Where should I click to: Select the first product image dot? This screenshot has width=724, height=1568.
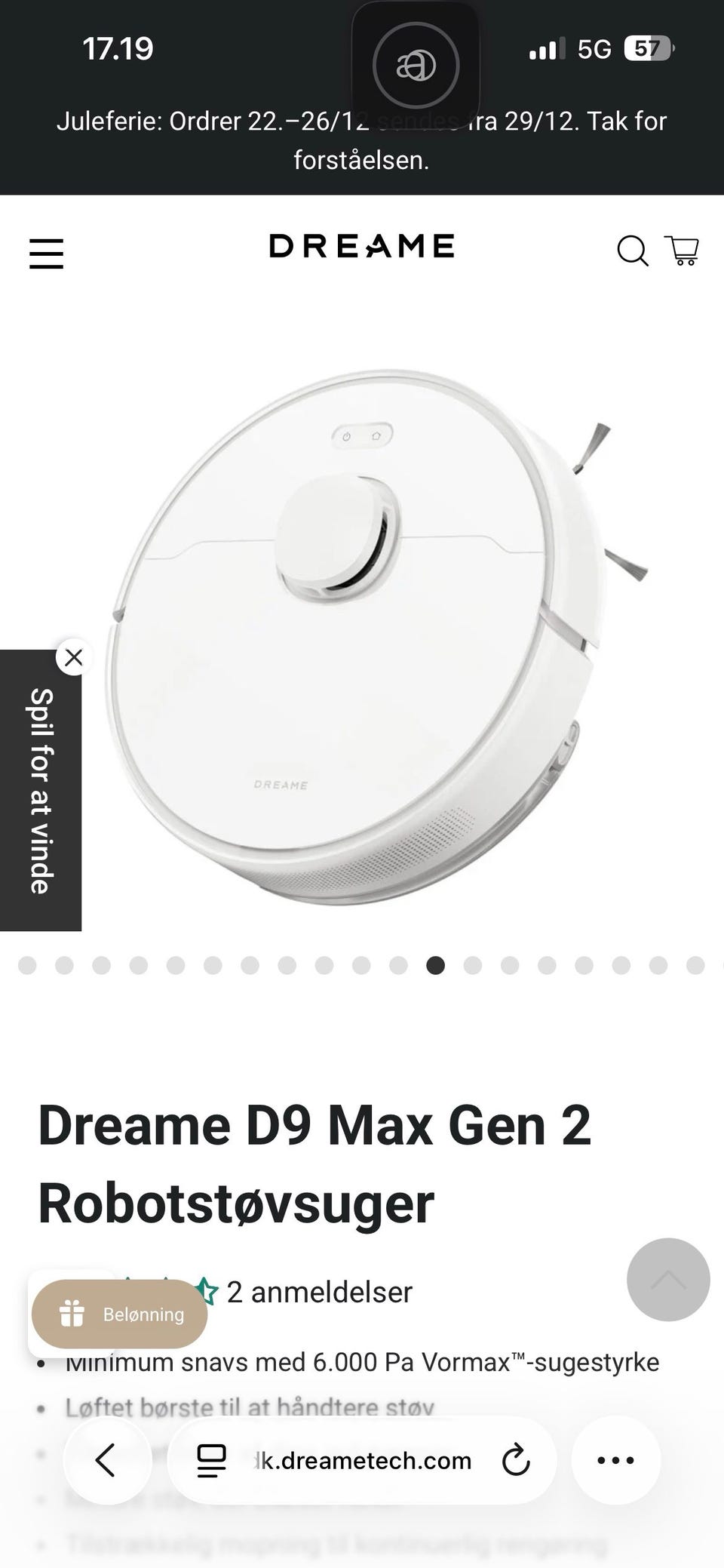(x=27, y=965)
